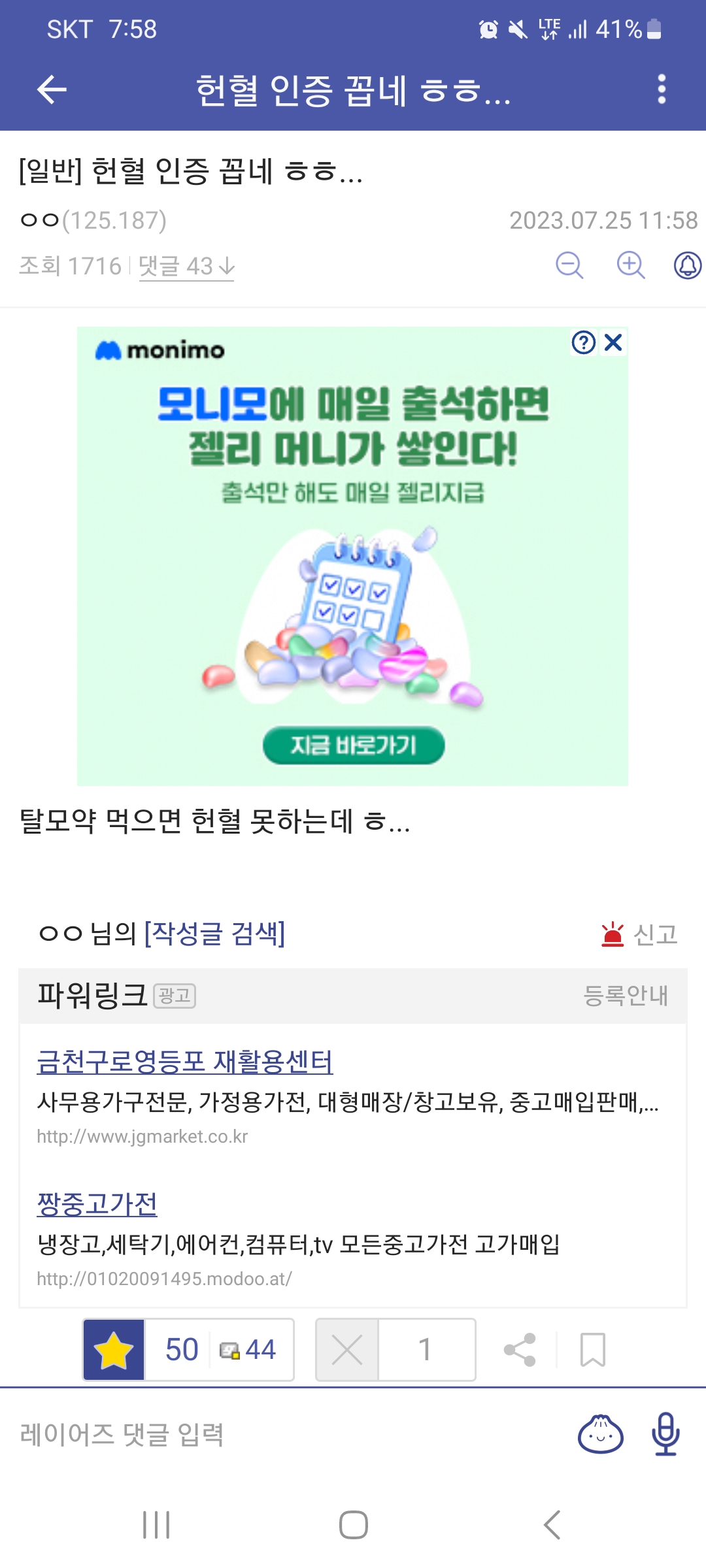Jump to the 댓글 43 comments link
This screenshot has height=1568, width=706.
tap(186, 267)
